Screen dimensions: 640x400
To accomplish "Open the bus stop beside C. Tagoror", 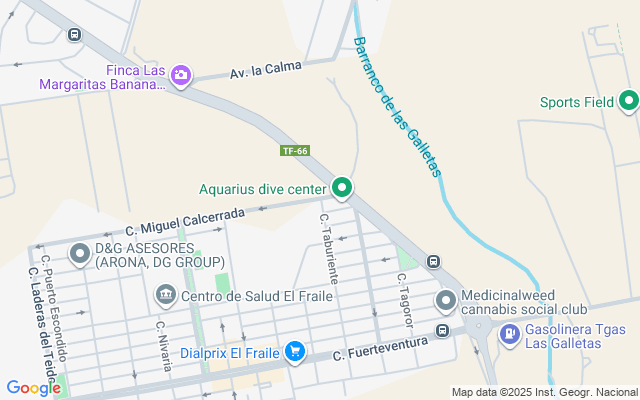I will (x=433, y=261).
